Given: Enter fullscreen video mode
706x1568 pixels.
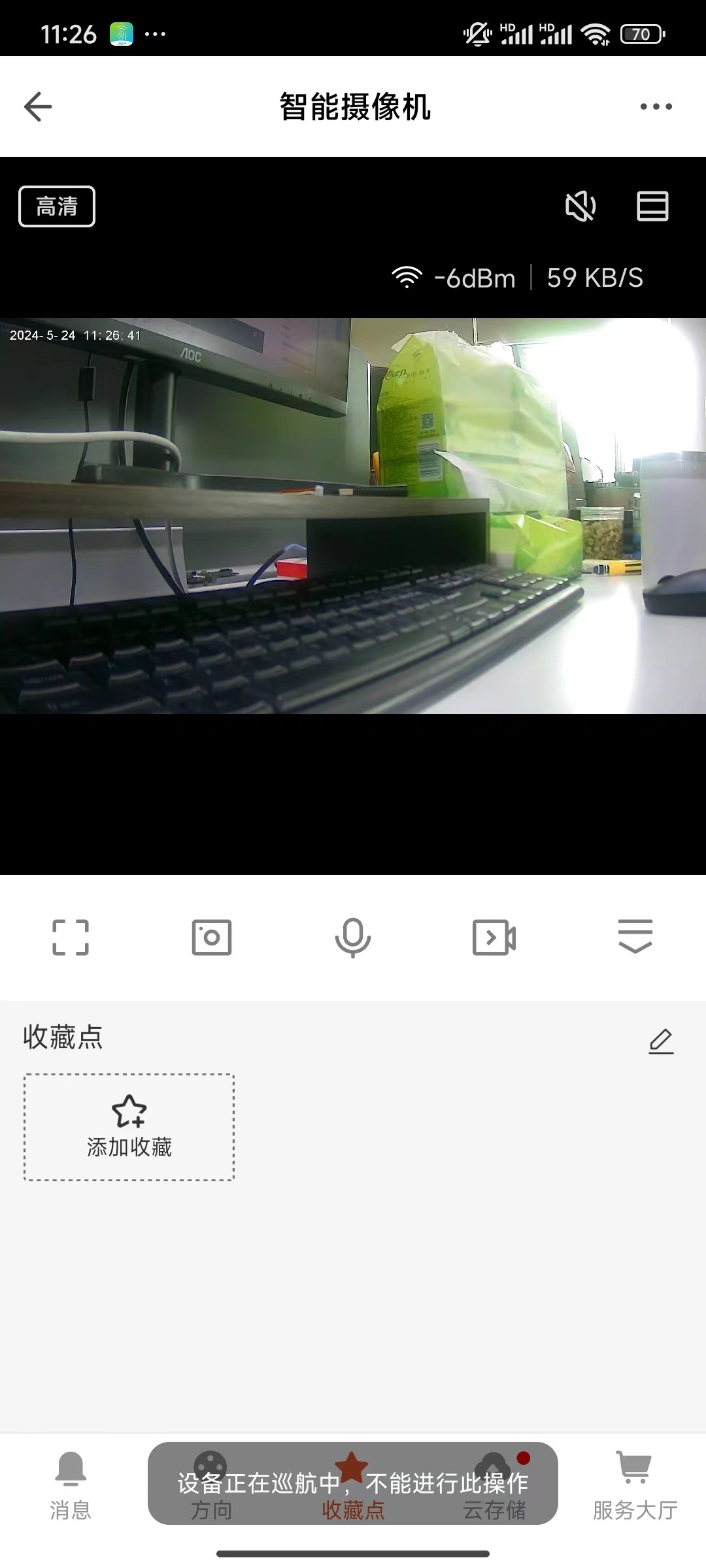Looking at the screenshot, I should click(x=71, y=938).
